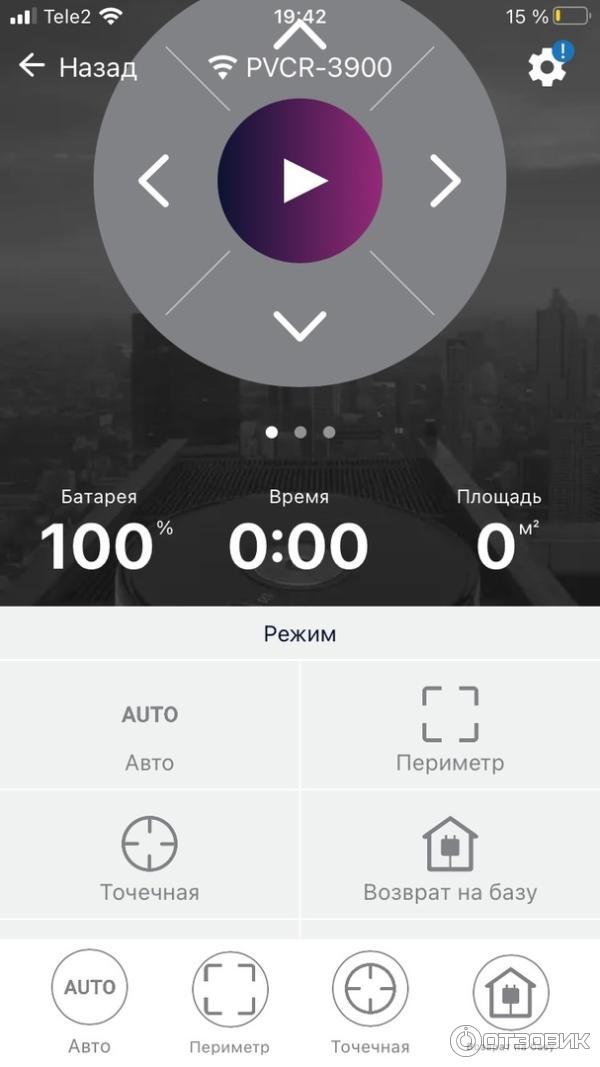Tap the circular house charging shortcut button
600x1067 pixels.
(510, 990)
